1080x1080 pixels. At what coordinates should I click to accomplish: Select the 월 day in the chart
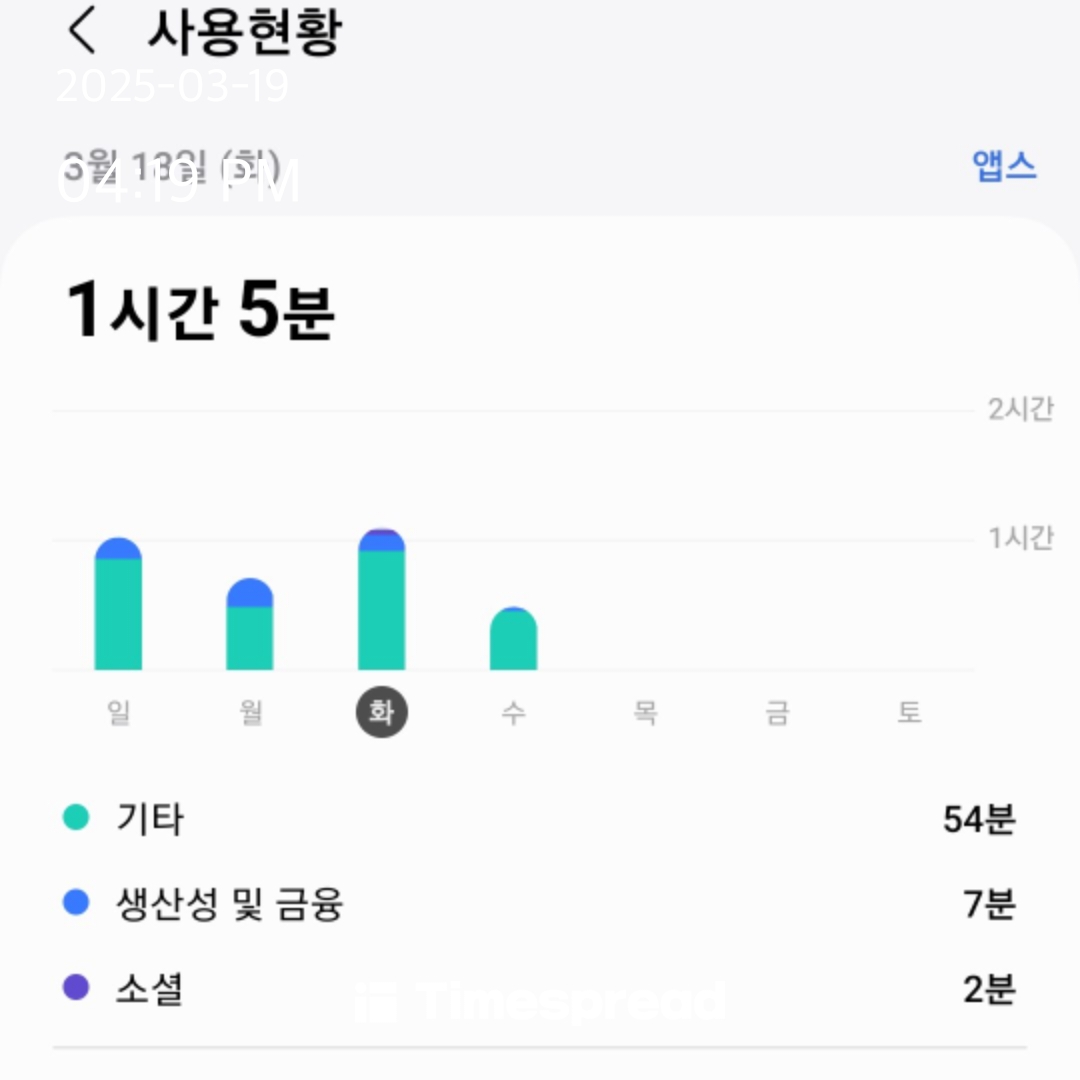pos(250,713)
